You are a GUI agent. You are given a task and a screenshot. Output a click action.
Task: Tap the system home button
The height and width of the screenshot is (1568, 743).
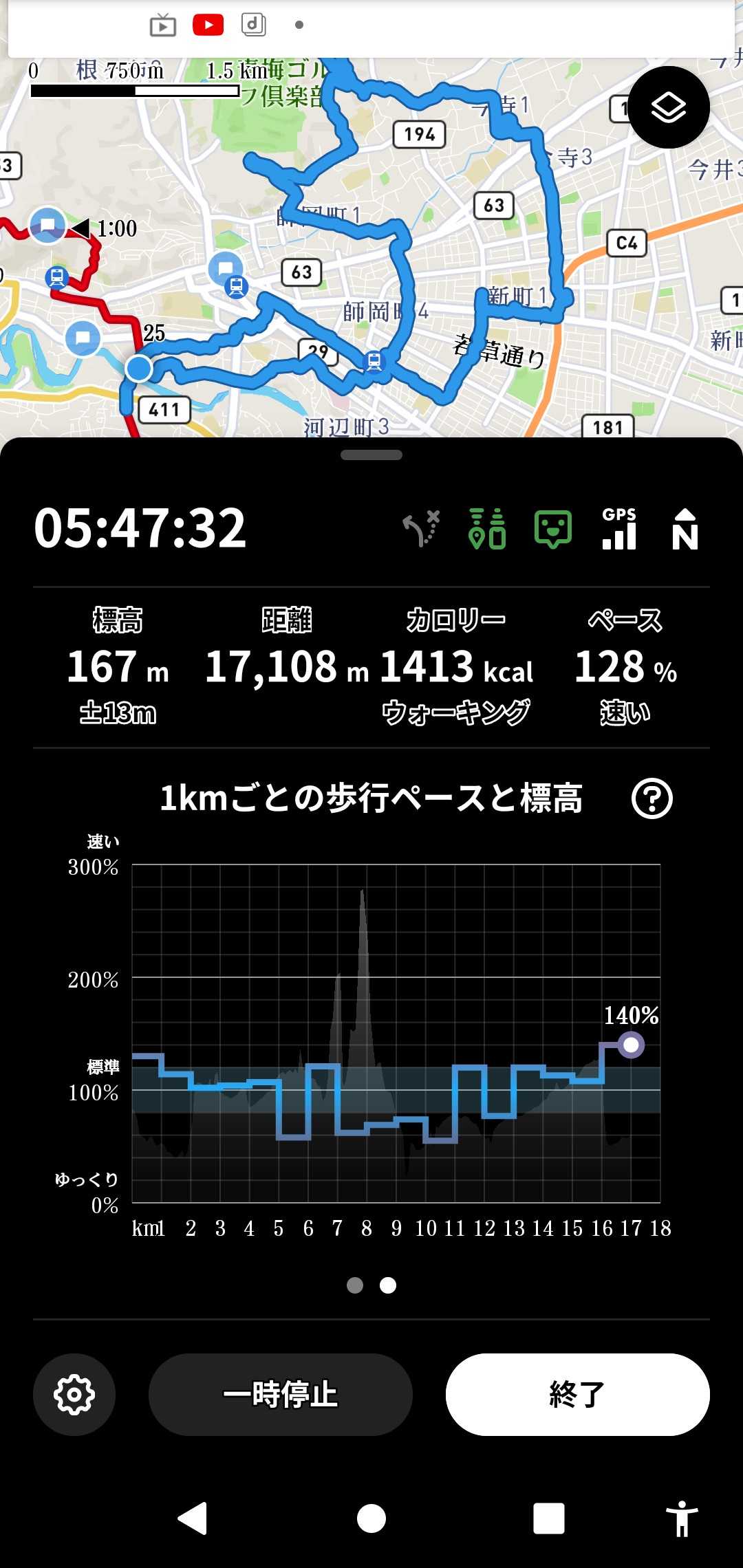coord(371,1518)
